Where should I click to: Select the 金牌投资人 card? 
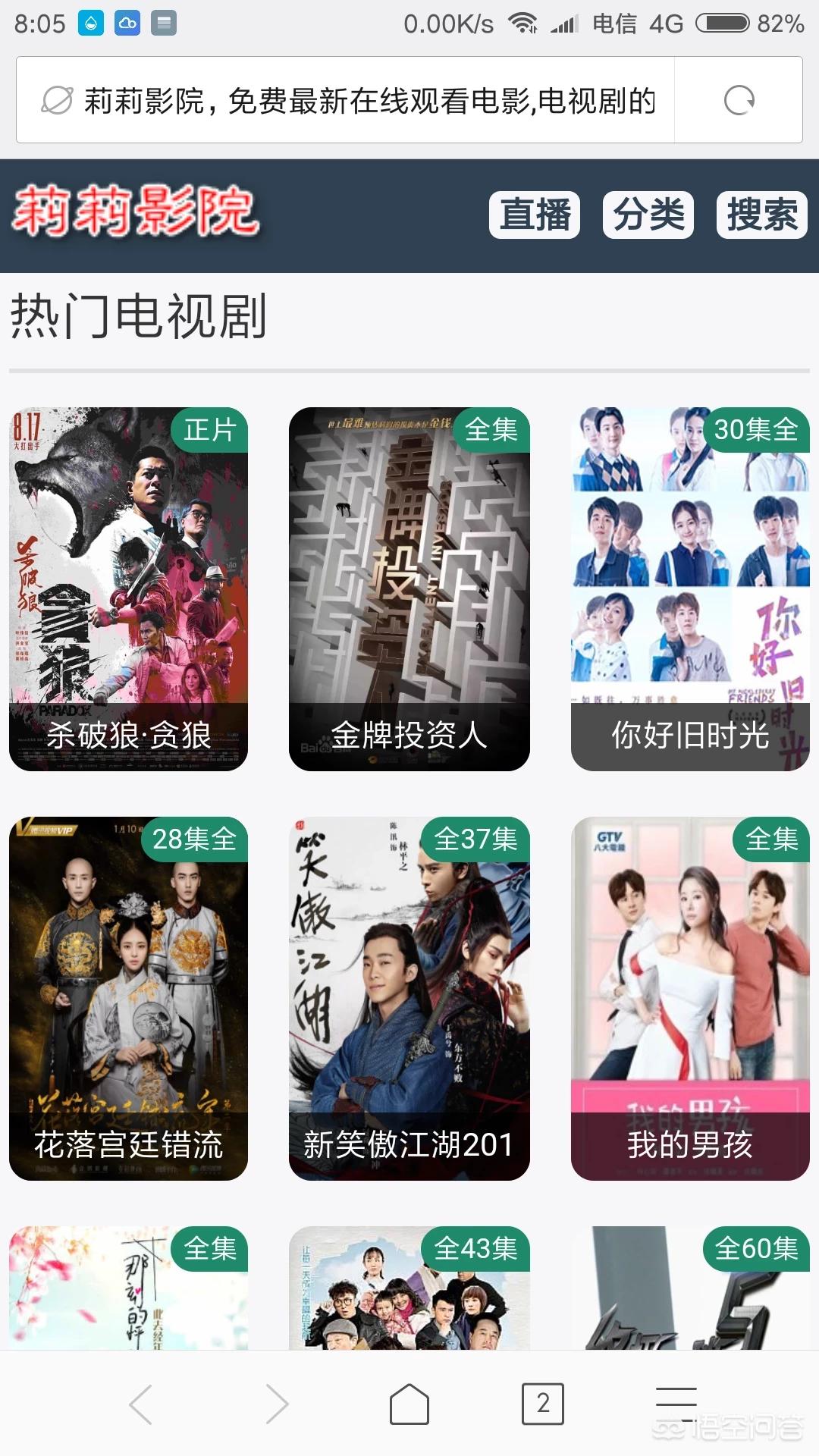click(409, 589)
